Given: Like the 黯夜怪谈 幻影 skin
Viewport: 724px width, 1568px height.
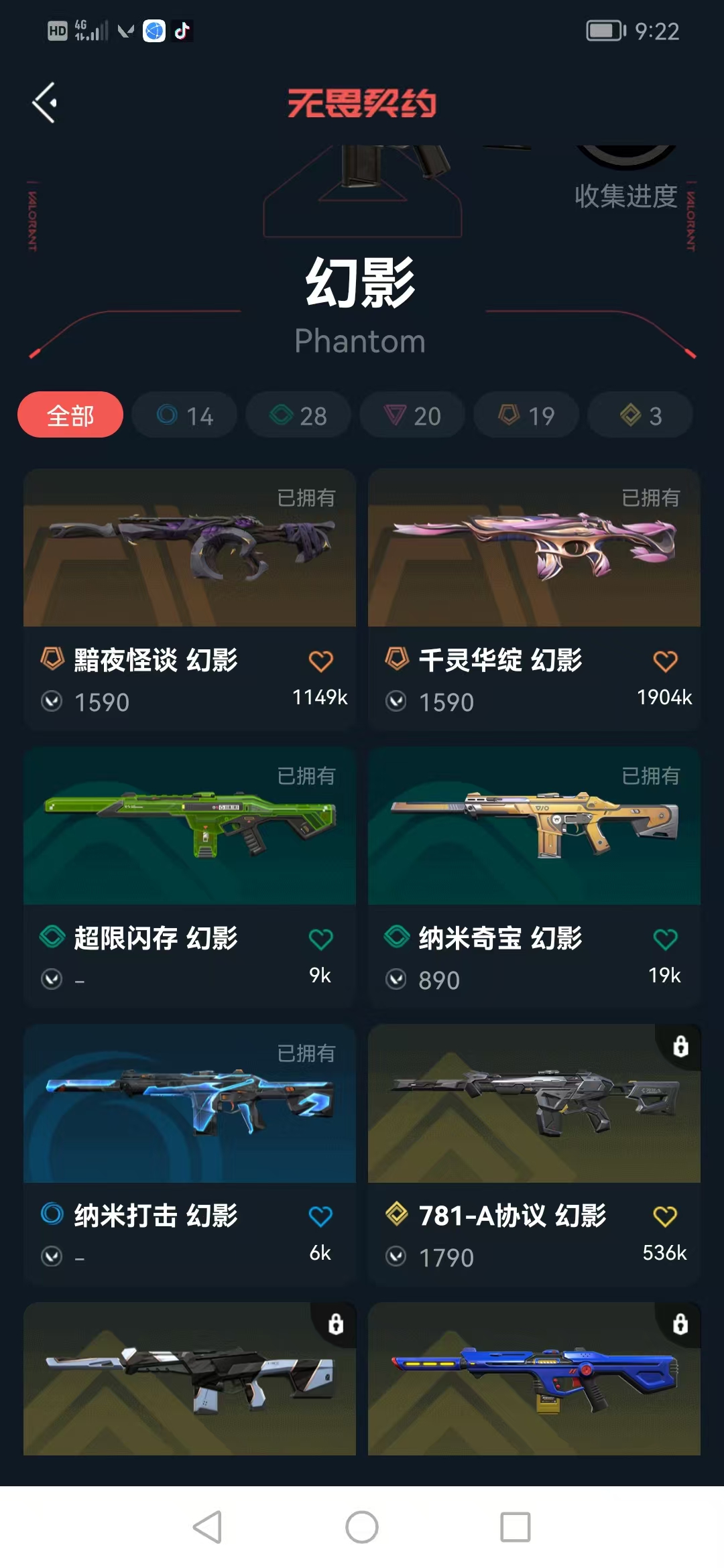Looking at the screenshot, I should pos(320,661).
